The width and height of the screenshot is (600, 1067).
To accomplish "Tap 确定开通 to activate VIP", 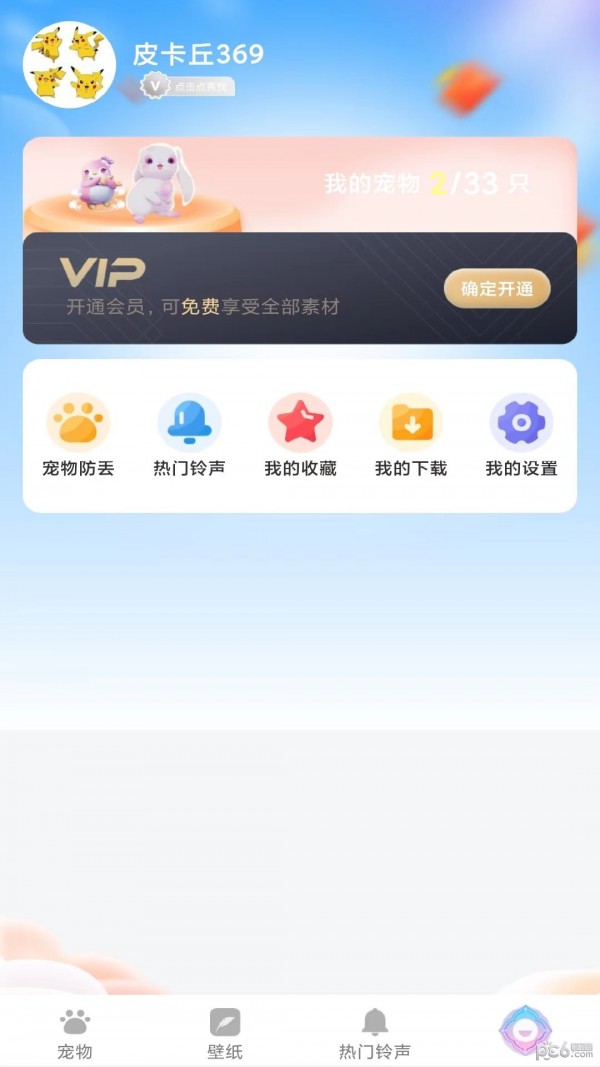I will click(497, 289).
